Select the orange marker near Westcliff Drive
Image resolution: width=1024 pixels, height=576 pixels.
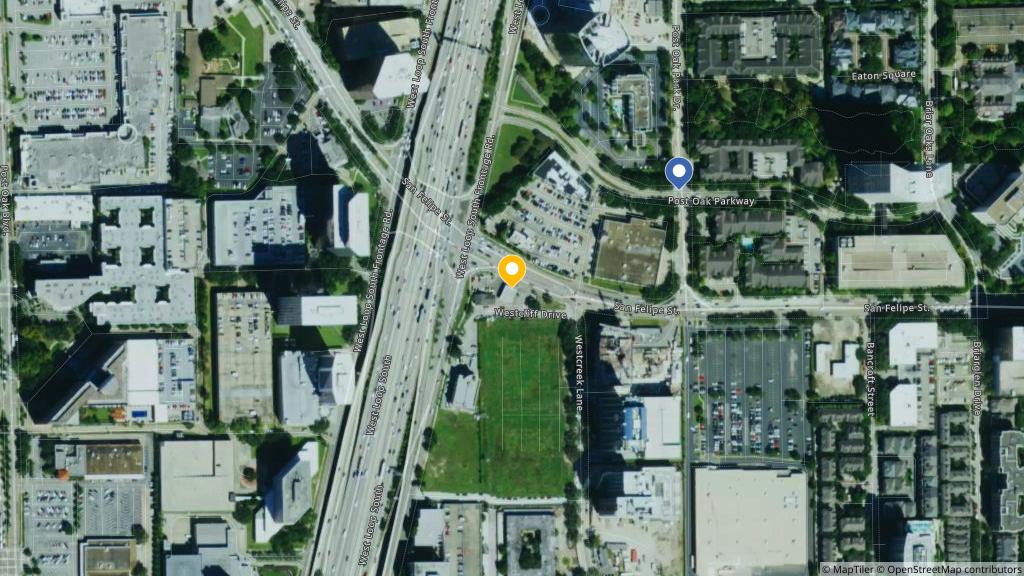pos(512,270)
